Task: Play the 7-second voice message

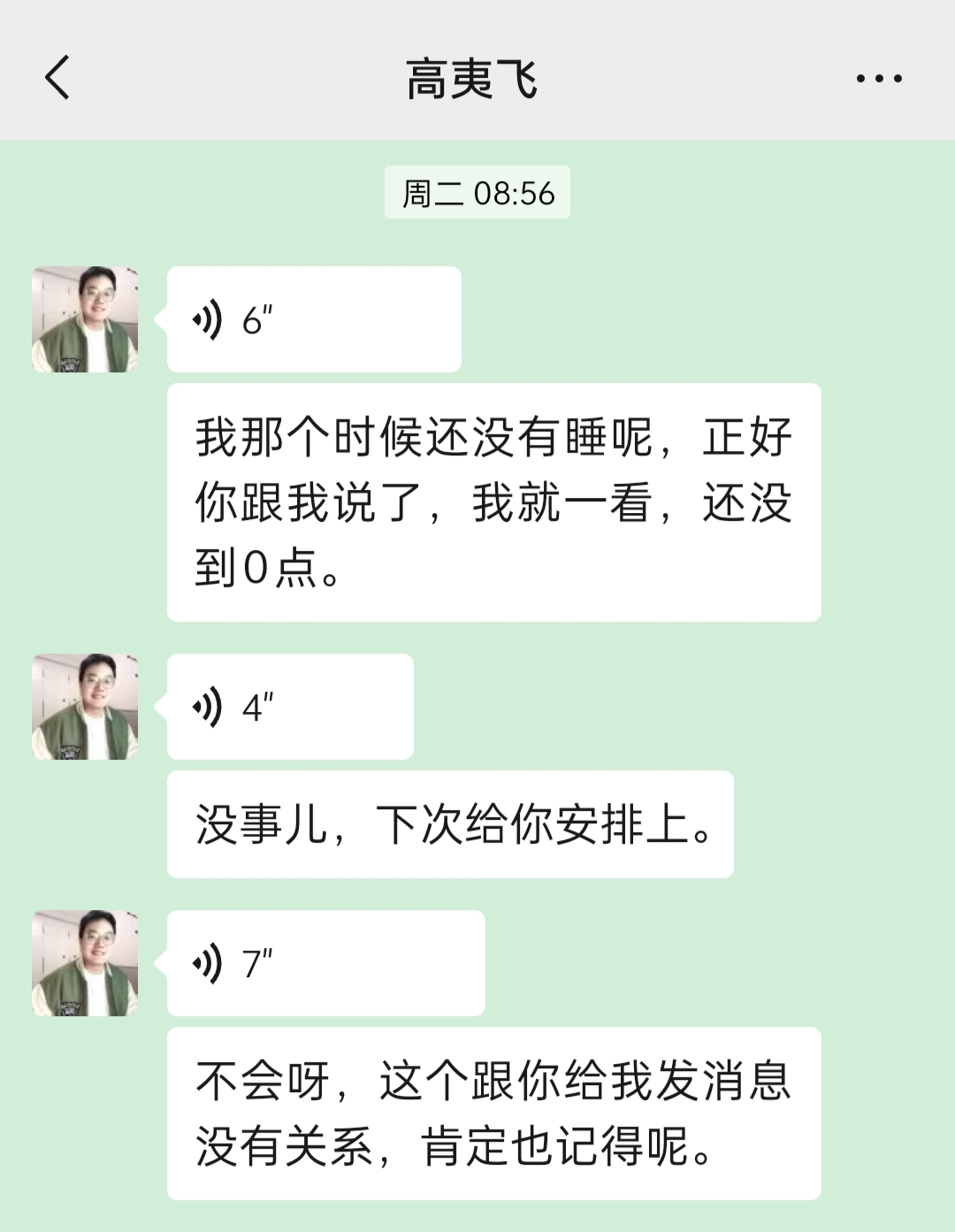Action: [x=325, y=963]
